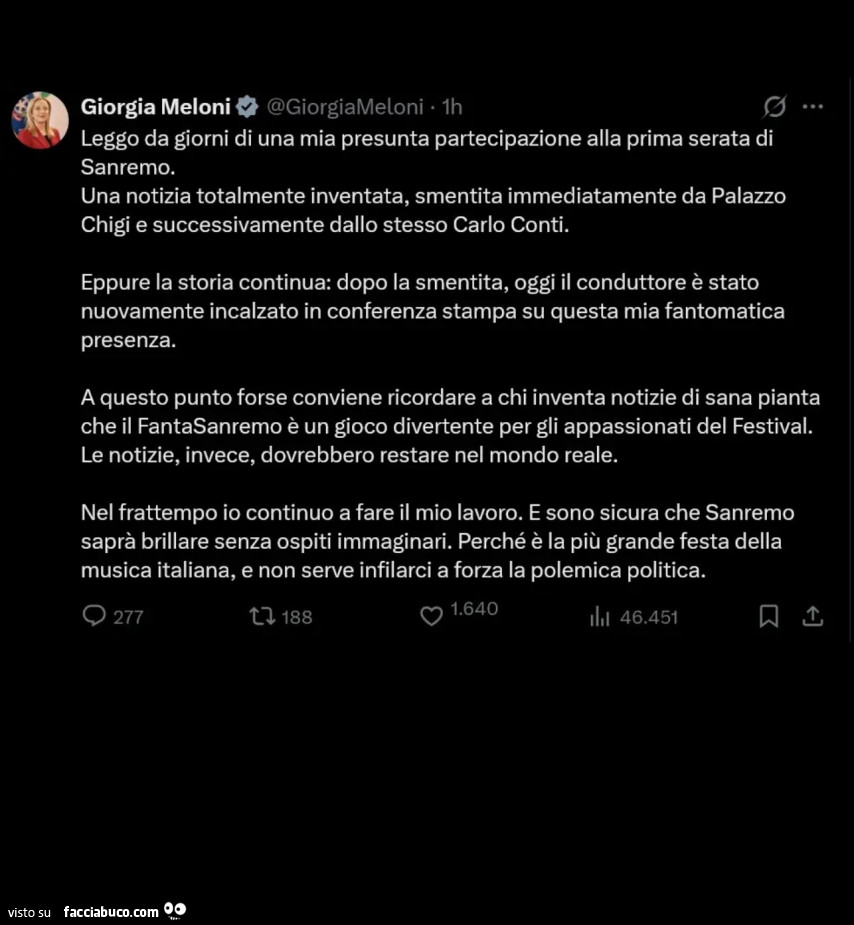The image size is (854, 925).
Task: Select the Giorgia Meloni display name
Action: click(x=154, y=106)
